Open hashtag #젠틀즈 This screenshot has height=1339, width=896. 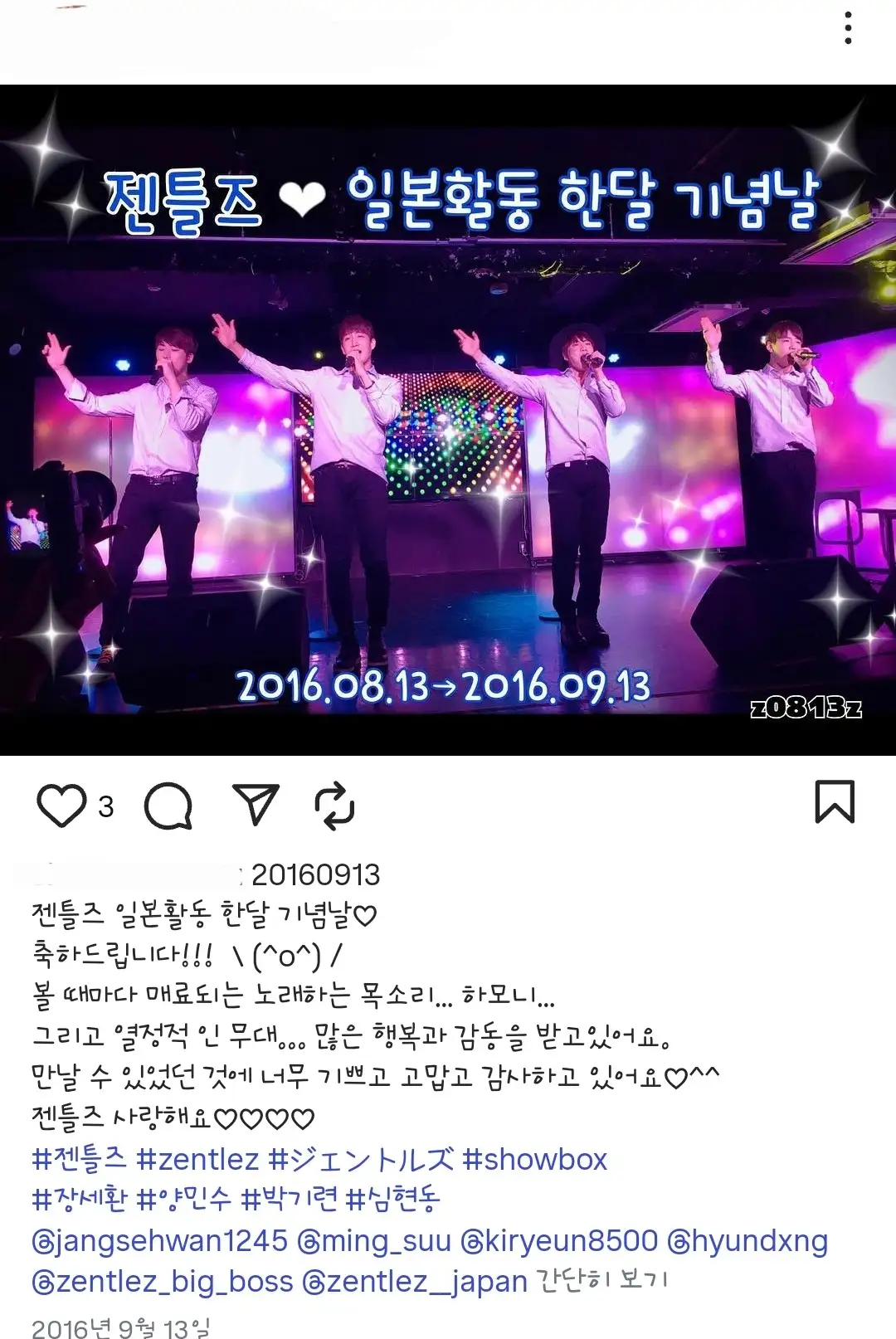pyautogui.click(x=79, y=1158)
